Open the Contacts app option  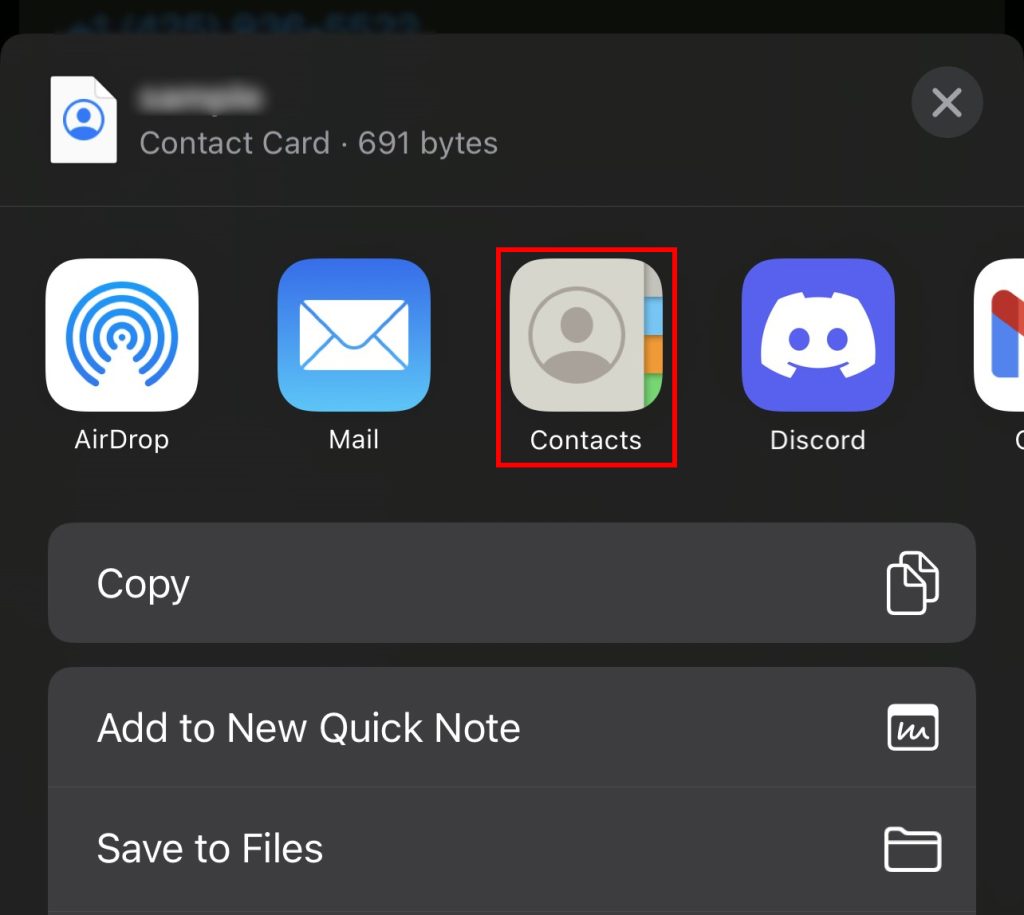586,336
